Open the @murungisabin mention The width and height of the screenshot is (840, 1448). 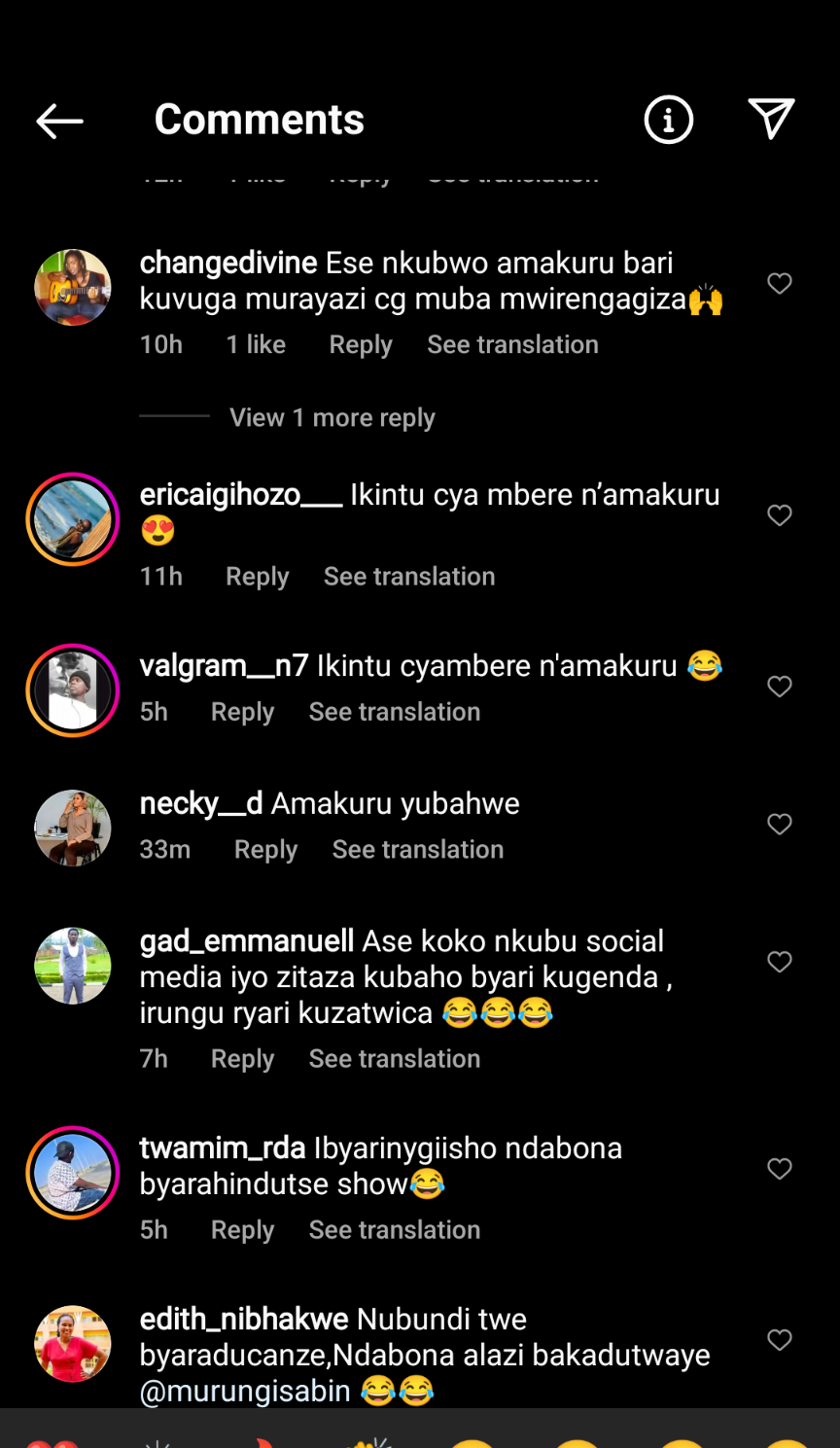coord(245,1392)
